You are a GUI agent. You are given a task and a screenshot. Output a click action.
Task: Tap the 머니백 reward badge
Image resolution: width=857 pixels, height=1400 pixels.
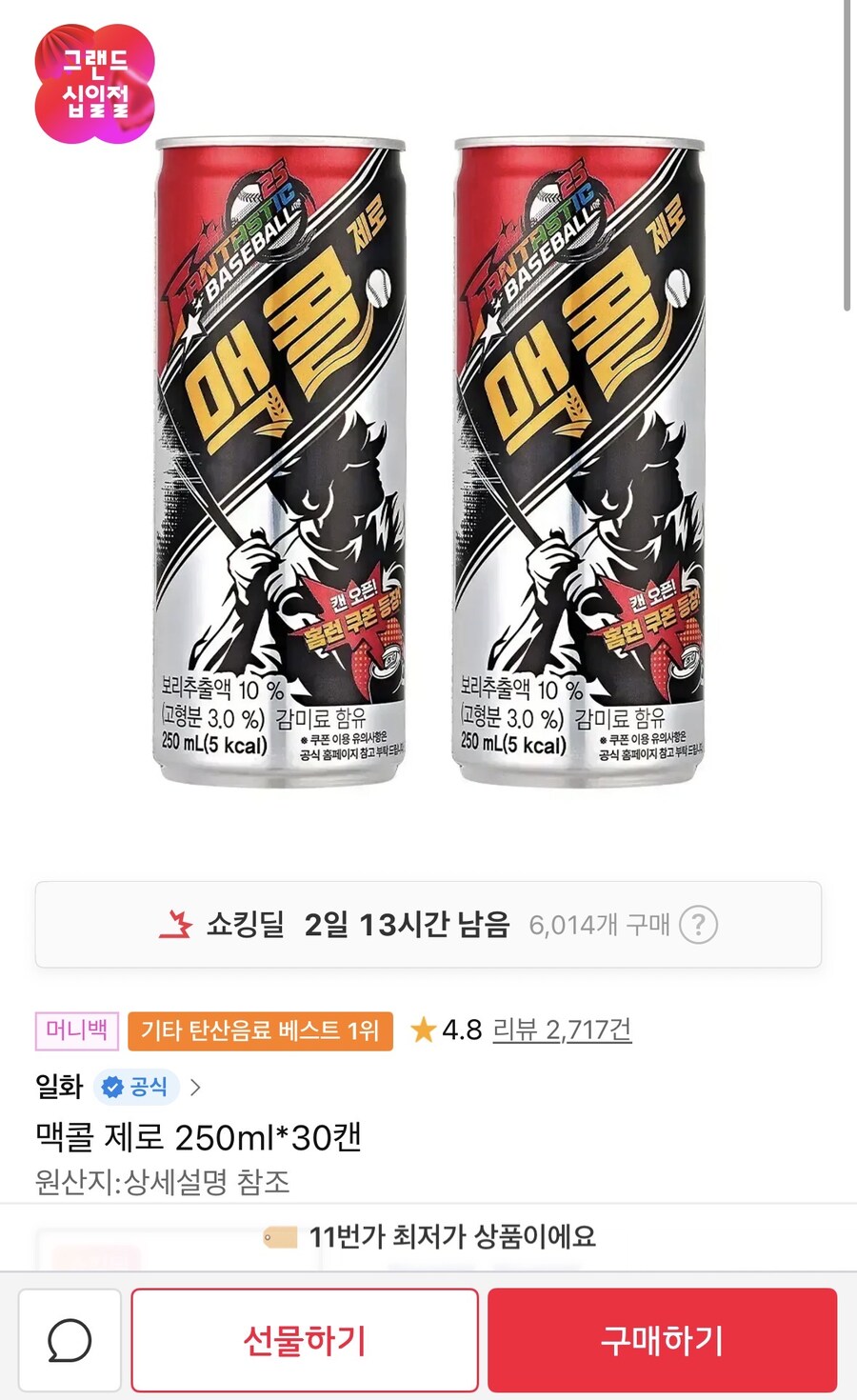[76, 1030]
